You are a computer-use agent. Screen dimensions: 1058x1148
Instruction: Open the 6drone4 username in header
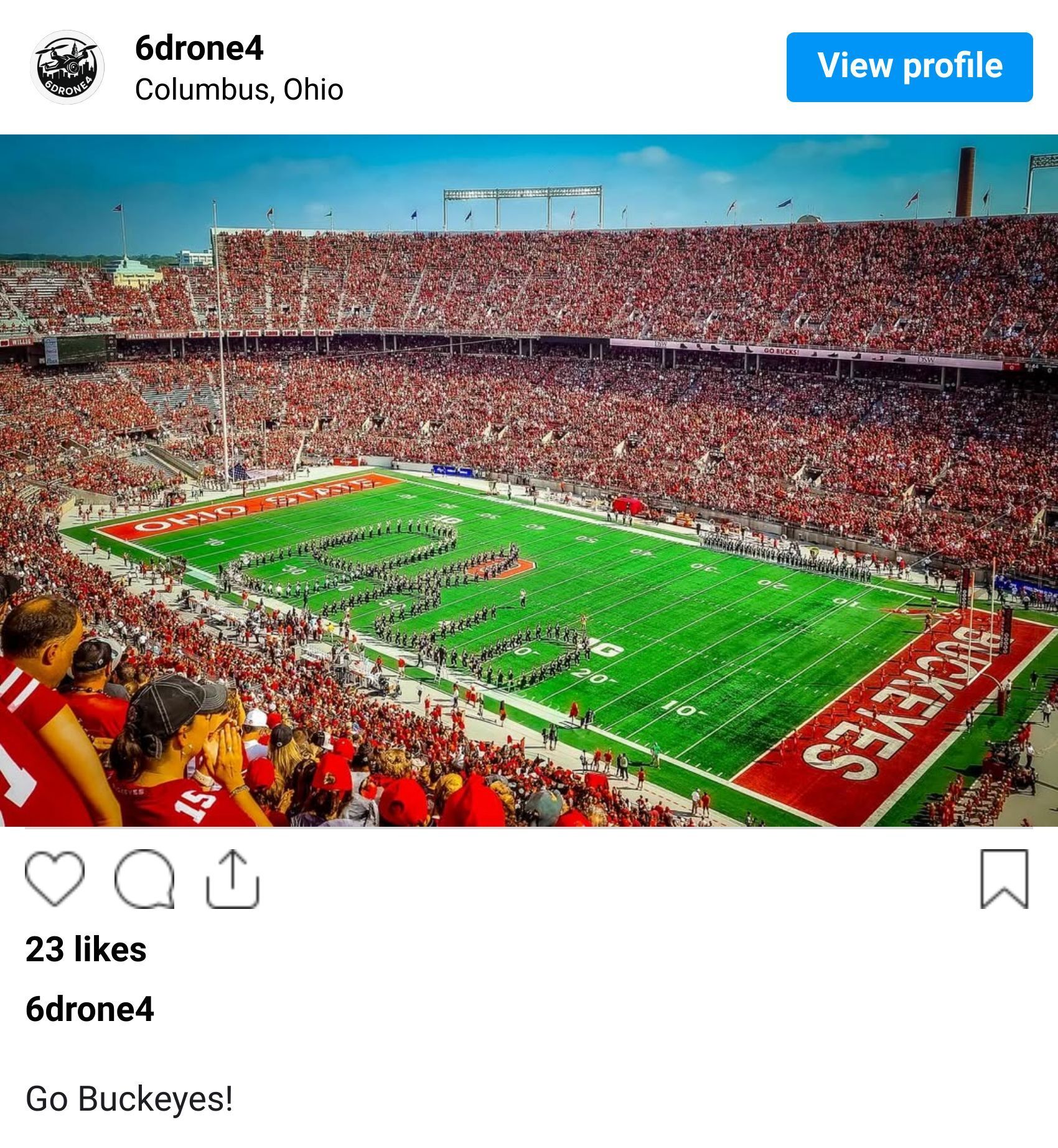click(x=199, y=48)
